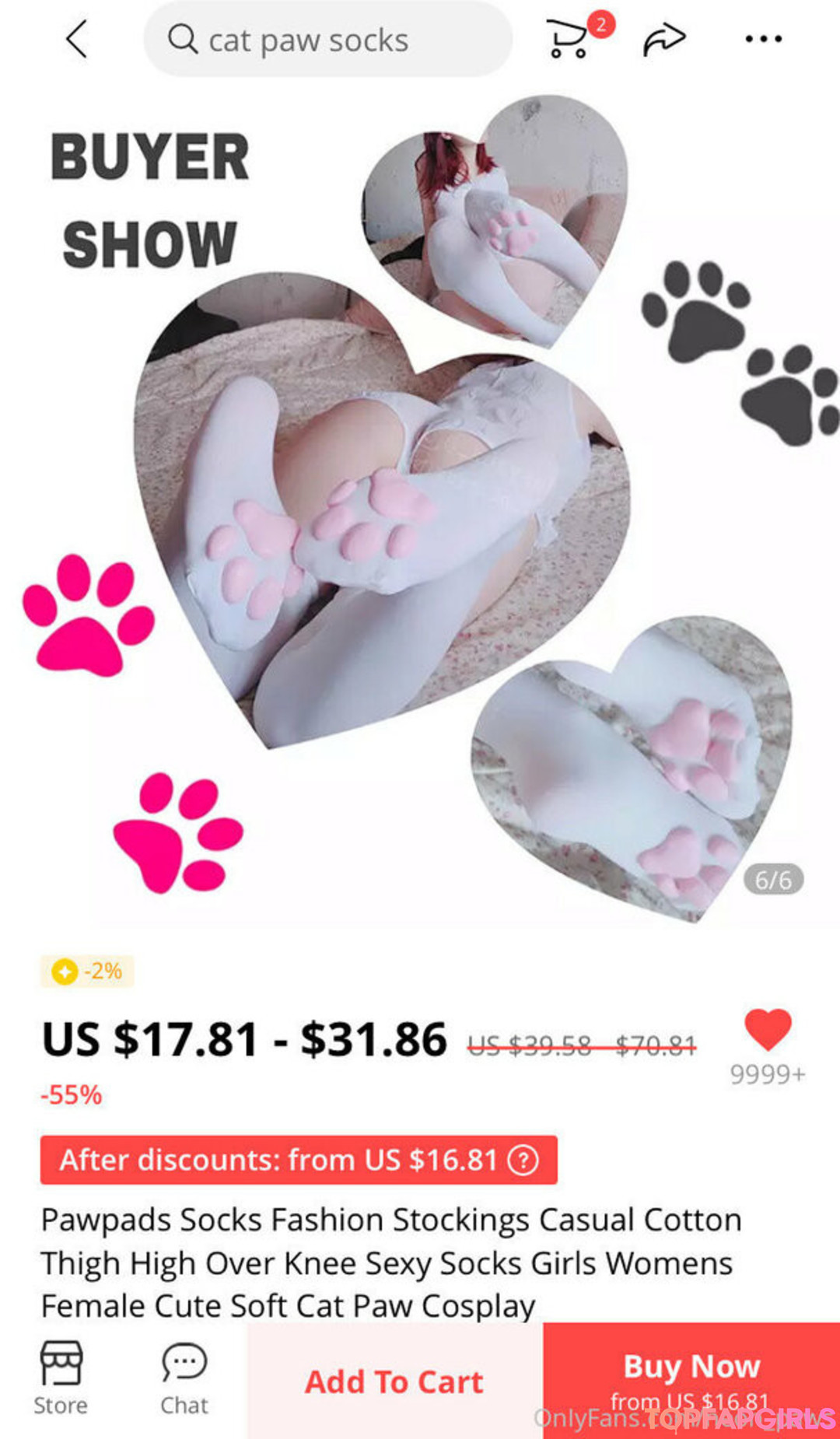The image size is (840, 1439).
Task: Go back using the back arrow
Action: (76, 39)
